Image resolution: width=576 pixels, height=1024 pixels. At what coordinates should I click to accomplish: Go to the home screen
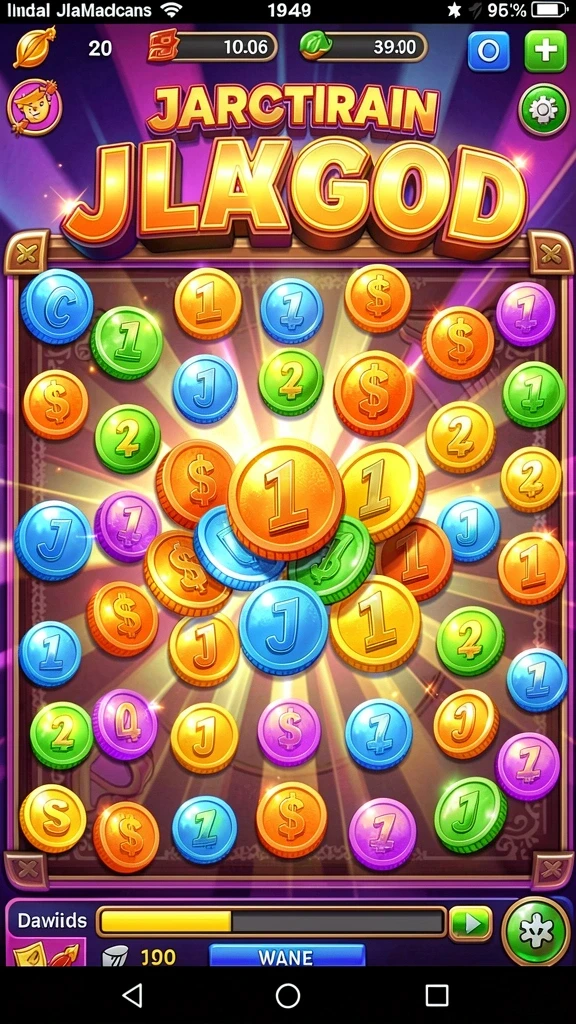coord(288,995)
